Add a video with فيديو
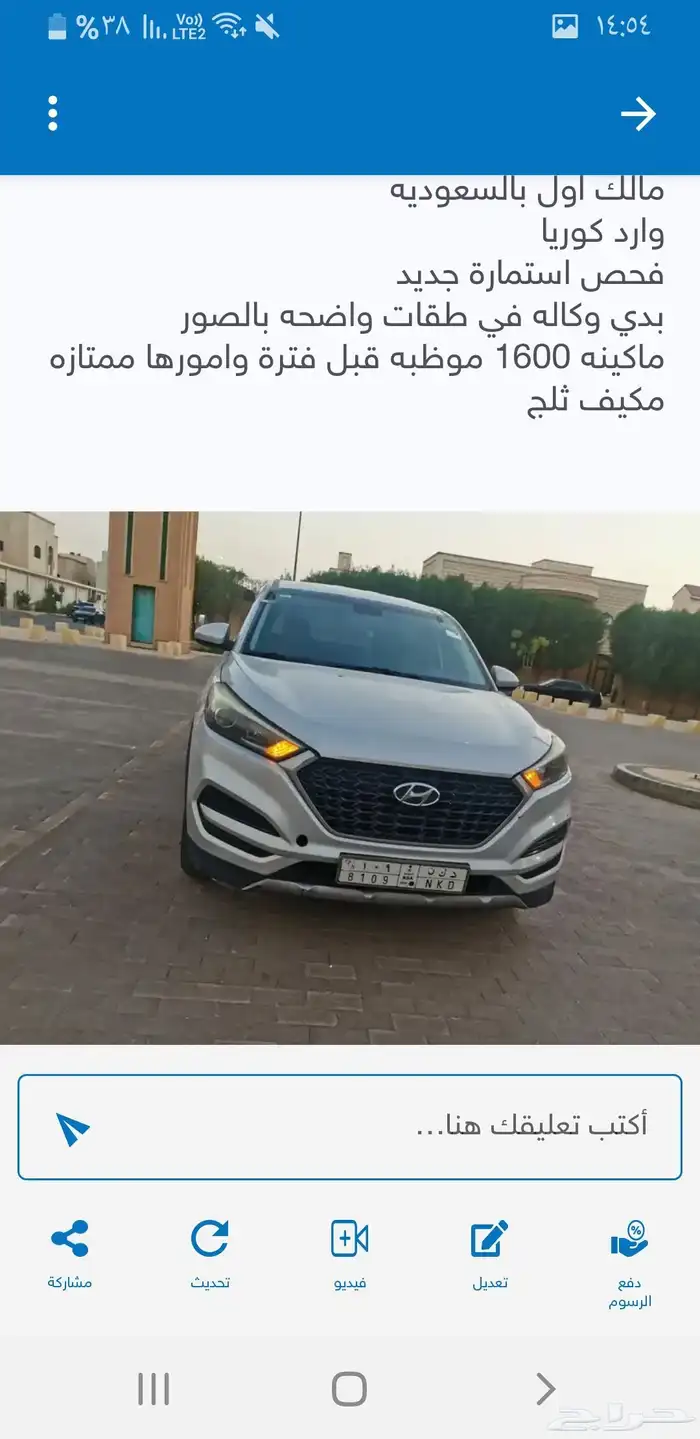This screenshot has width=700, height=1439. tap(350, 1252)
